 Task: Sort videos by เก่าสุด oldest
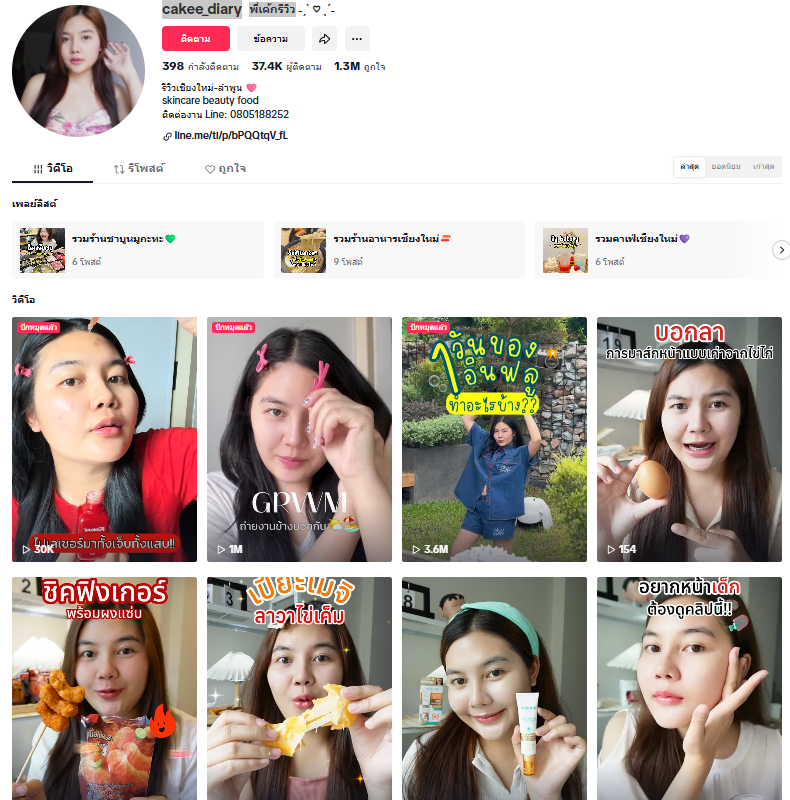click(764, 167)
